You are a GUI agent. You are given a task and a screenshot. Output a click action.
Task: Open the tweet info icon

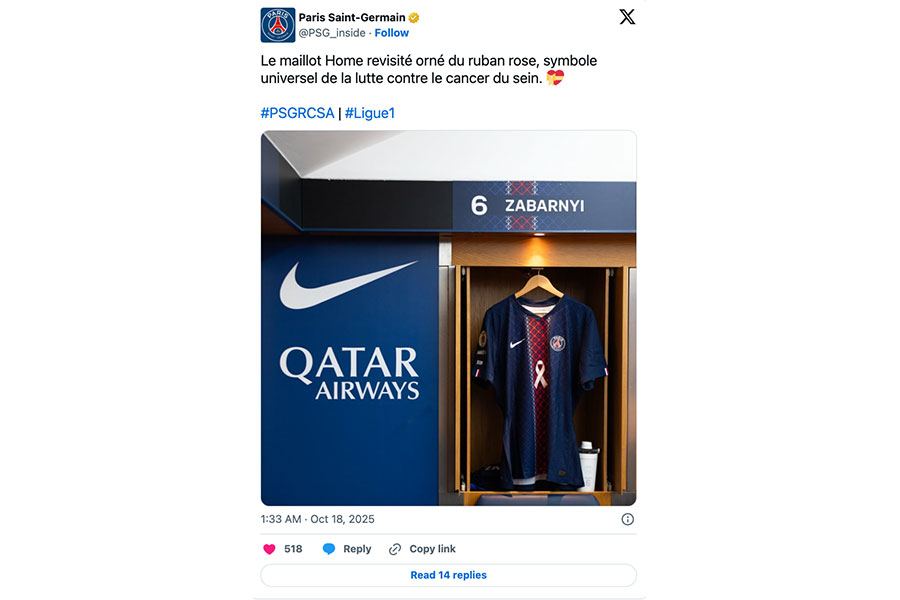coord(627,519)
